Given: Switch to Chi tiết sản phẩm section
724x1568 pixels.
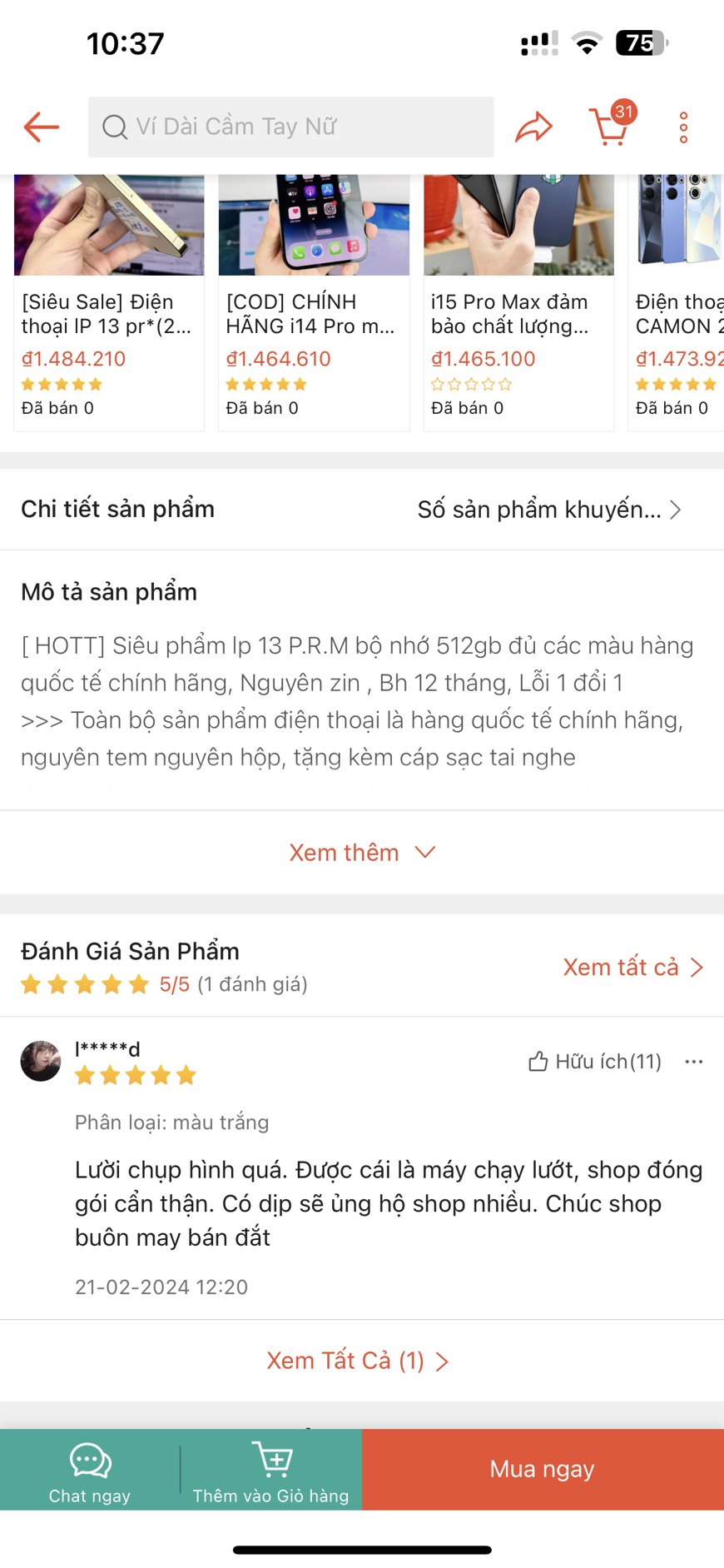Looking at the screenshot, I should (x=117, y=509).
